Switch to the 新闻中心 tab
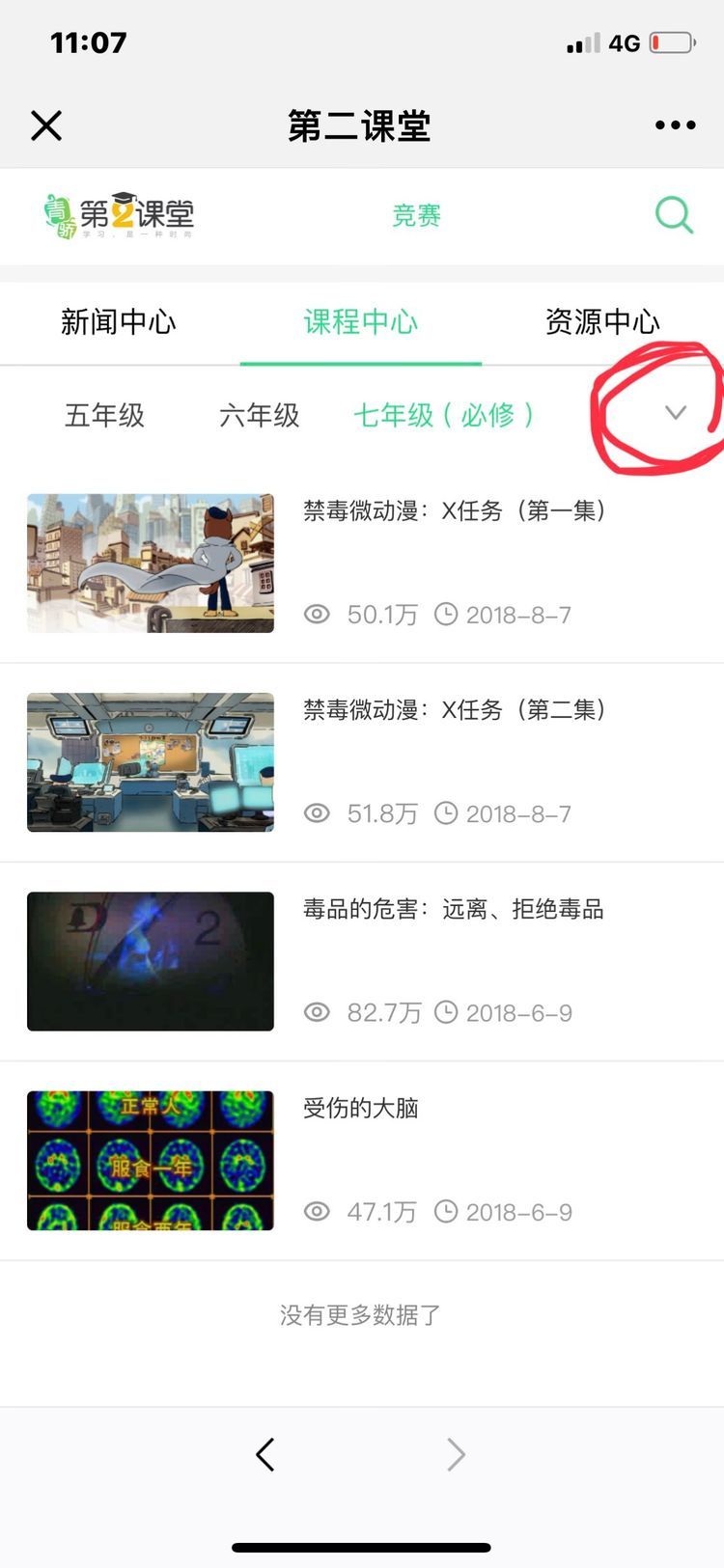The image size is (724, 1568). 118,322
